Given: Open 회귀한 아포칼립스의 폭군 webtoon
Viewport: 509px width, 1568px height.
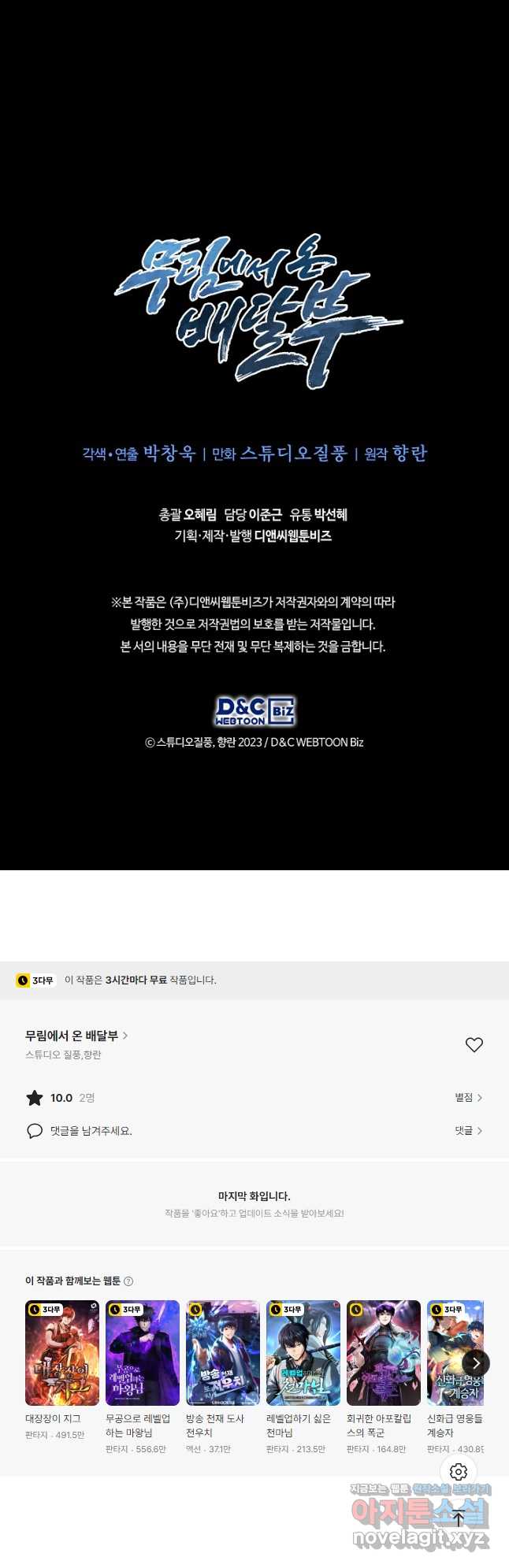Looking at the screenshot, I should [384, 1353].
